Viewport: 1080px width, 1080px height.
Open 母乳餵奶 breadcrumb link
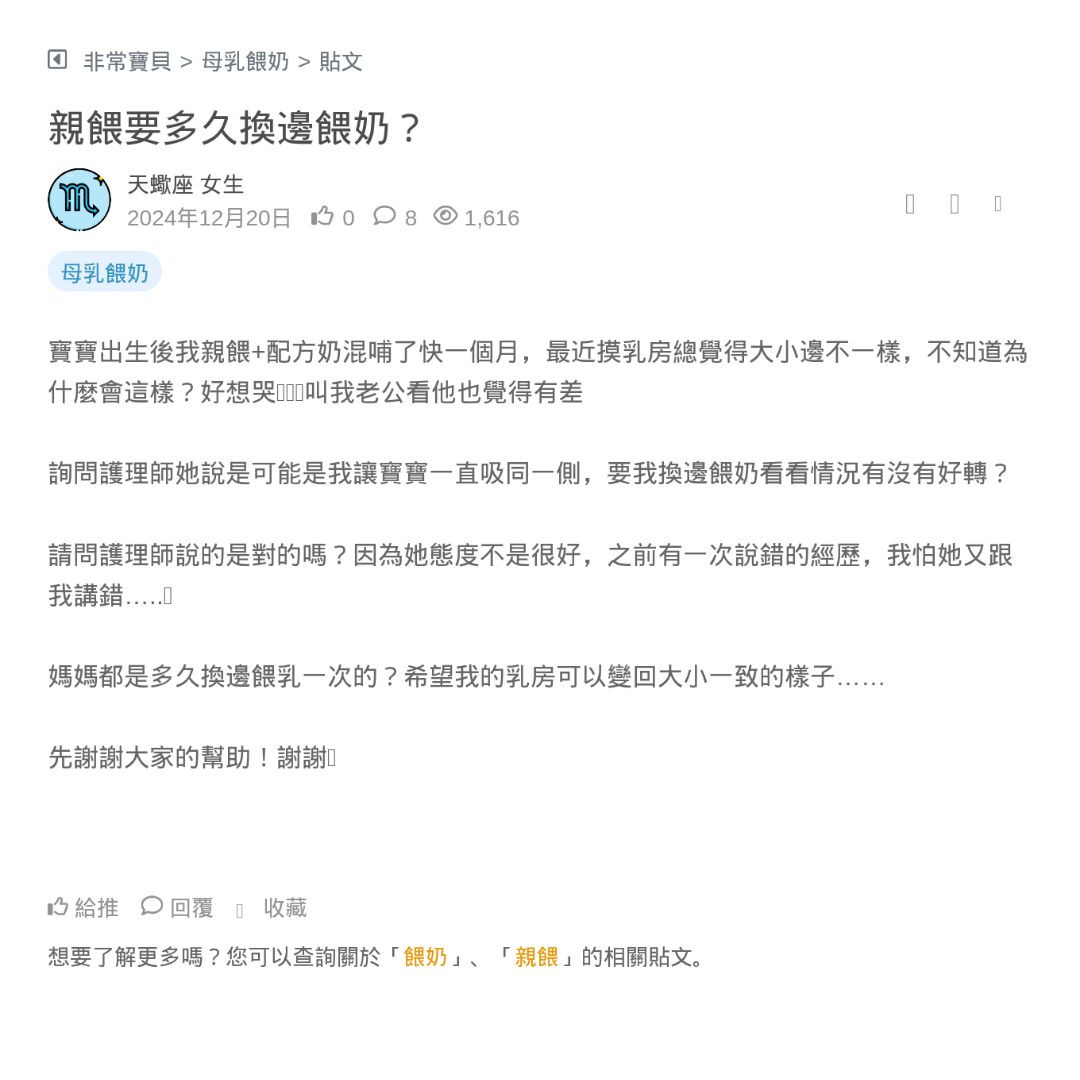[245, 62]
